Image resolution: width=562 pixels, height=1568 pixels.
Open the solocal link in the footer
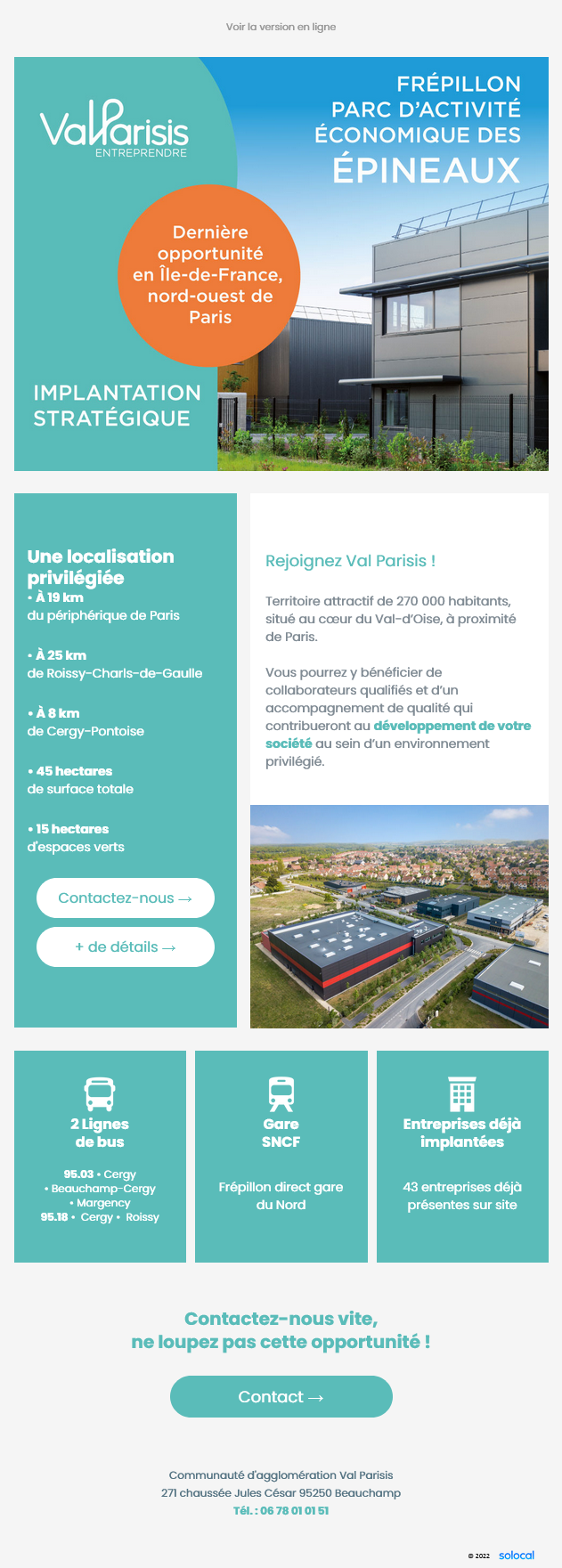(517, 1556)
